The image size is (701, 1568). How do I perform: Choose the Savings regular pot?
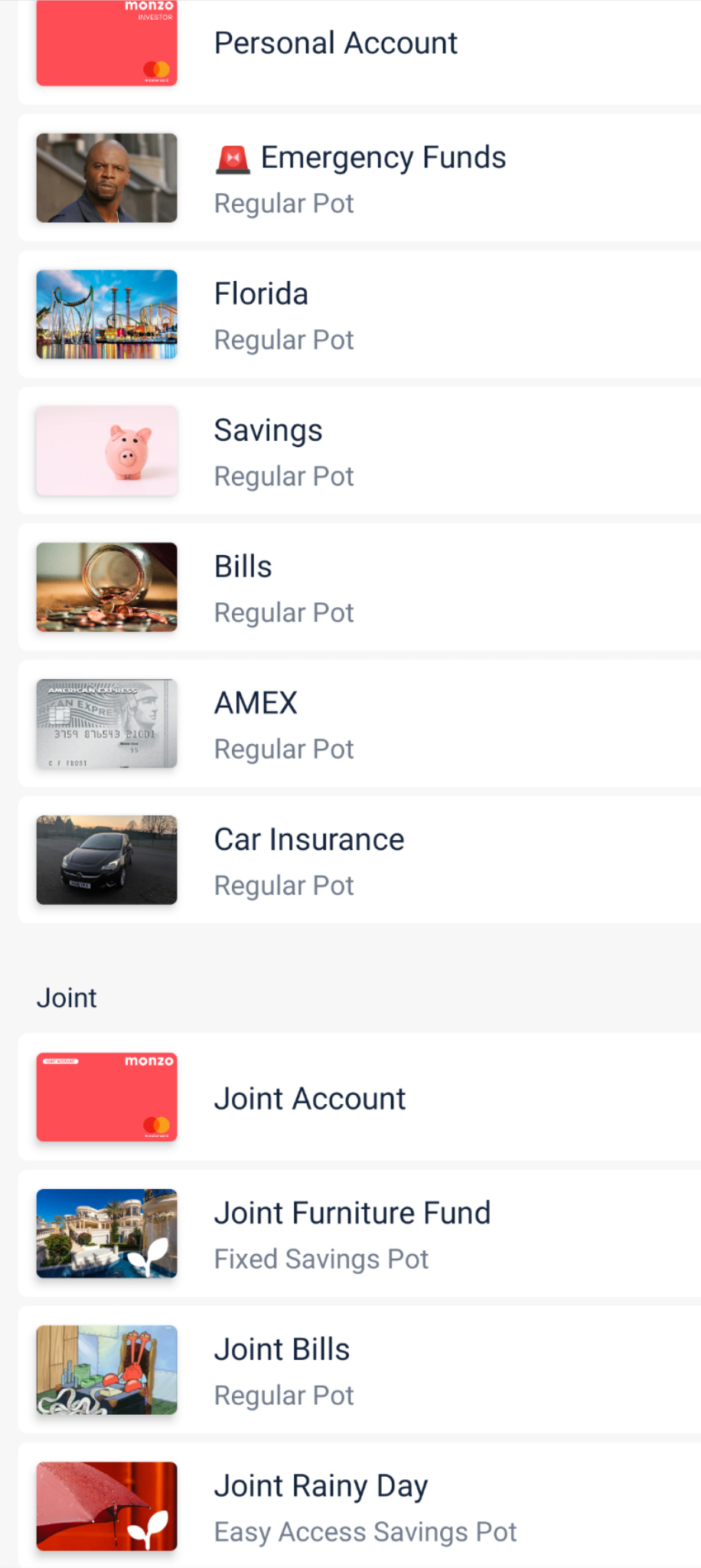360,451
